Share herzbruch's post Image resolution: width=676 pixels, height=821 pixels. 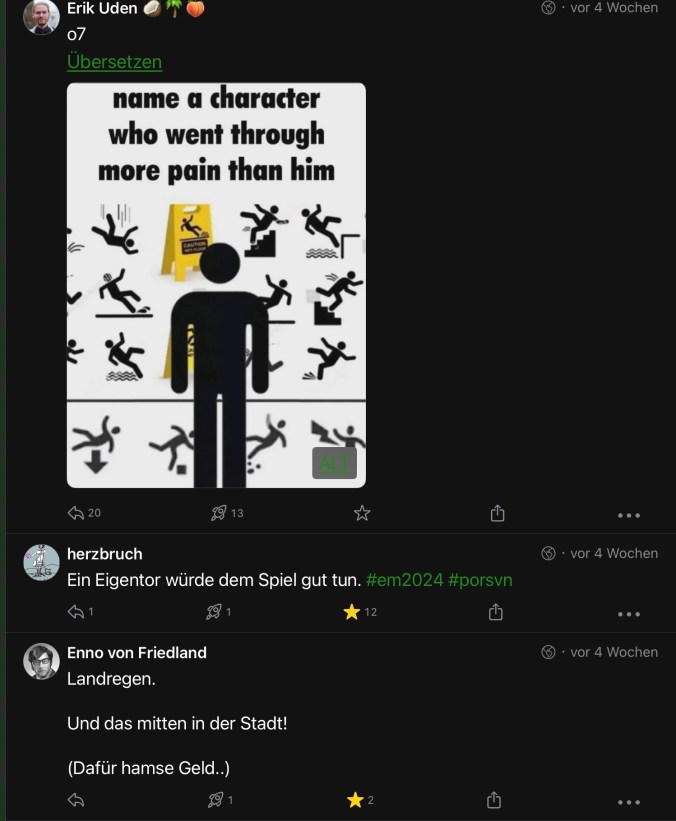(x=495, y=612)
